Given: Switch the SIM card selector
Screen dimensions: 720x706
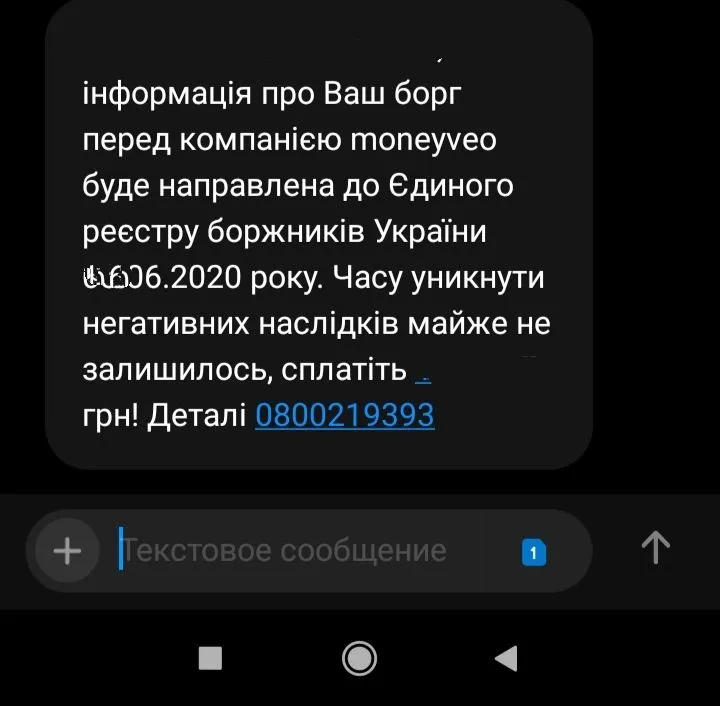Looking at the screenshot, I should click(x=534, y=552).
